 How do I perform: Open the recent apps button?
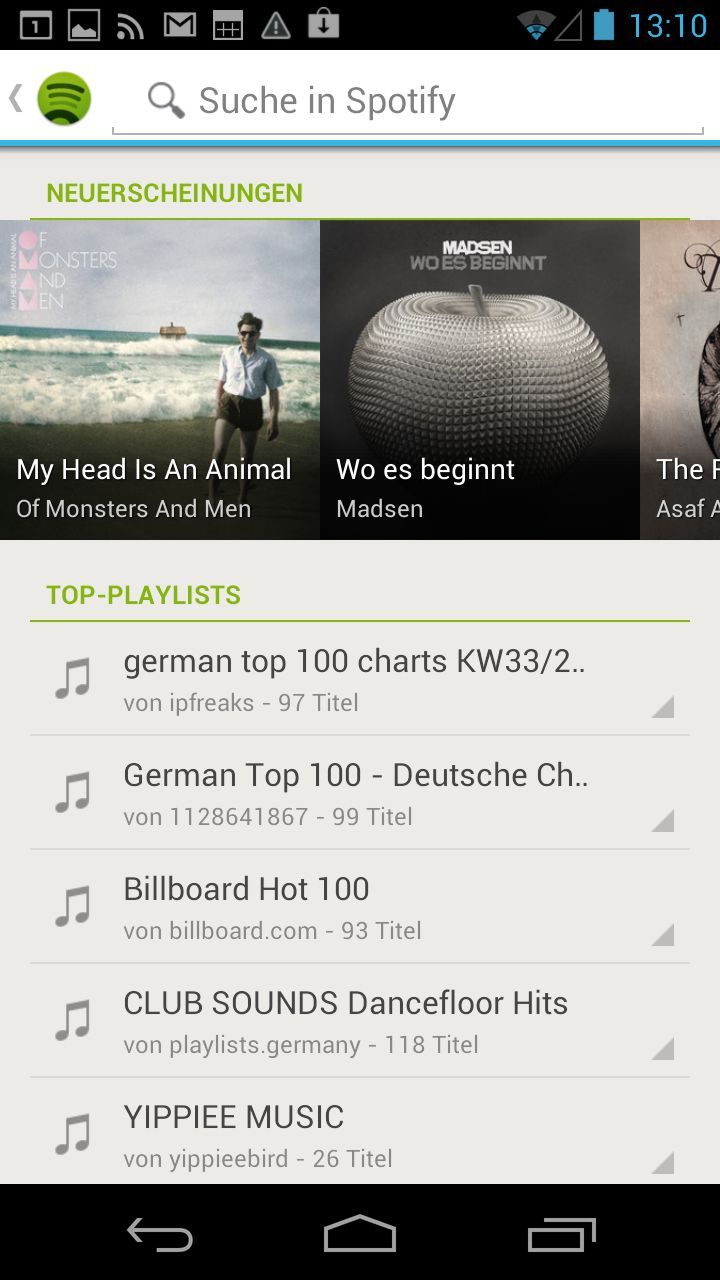pos(561,1235)
